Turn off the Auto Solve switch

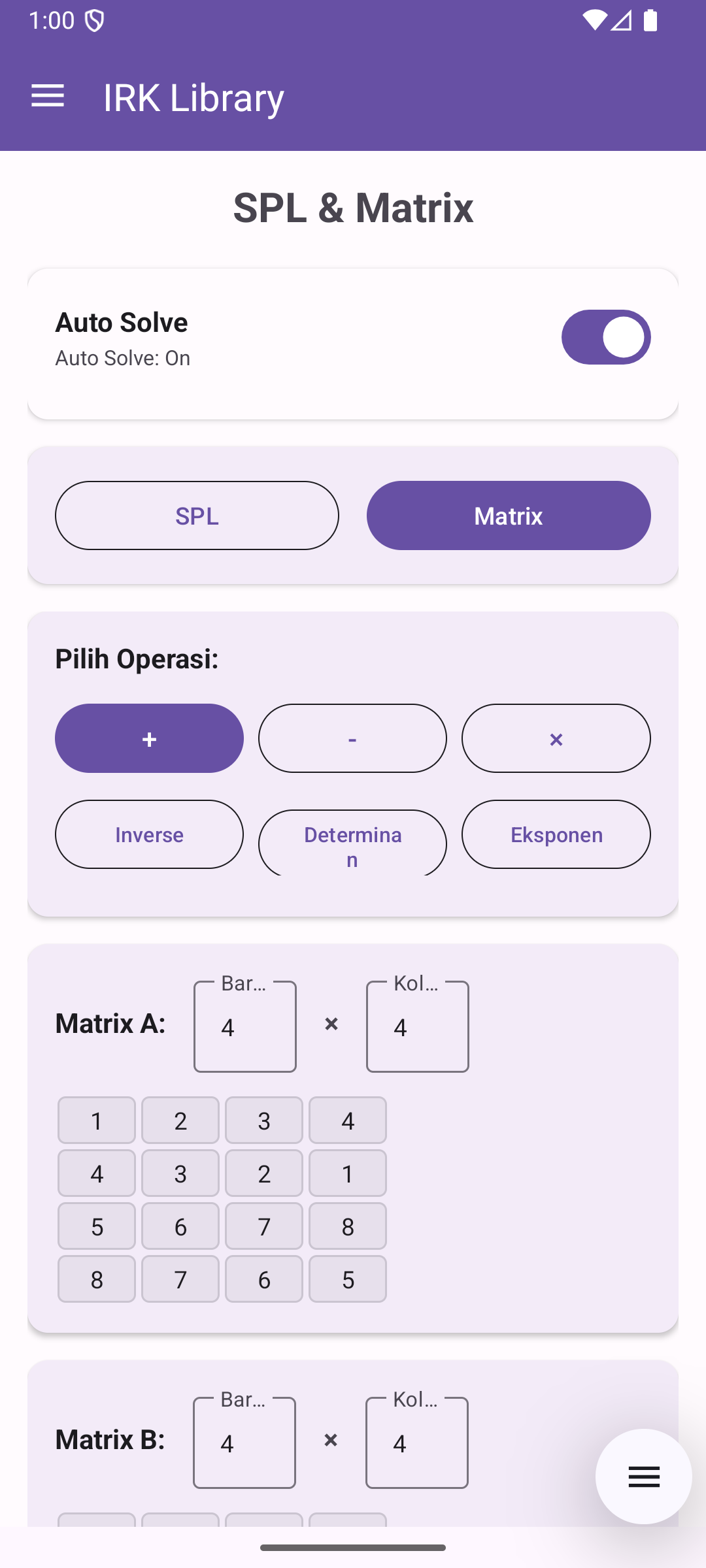coord(606,337)
